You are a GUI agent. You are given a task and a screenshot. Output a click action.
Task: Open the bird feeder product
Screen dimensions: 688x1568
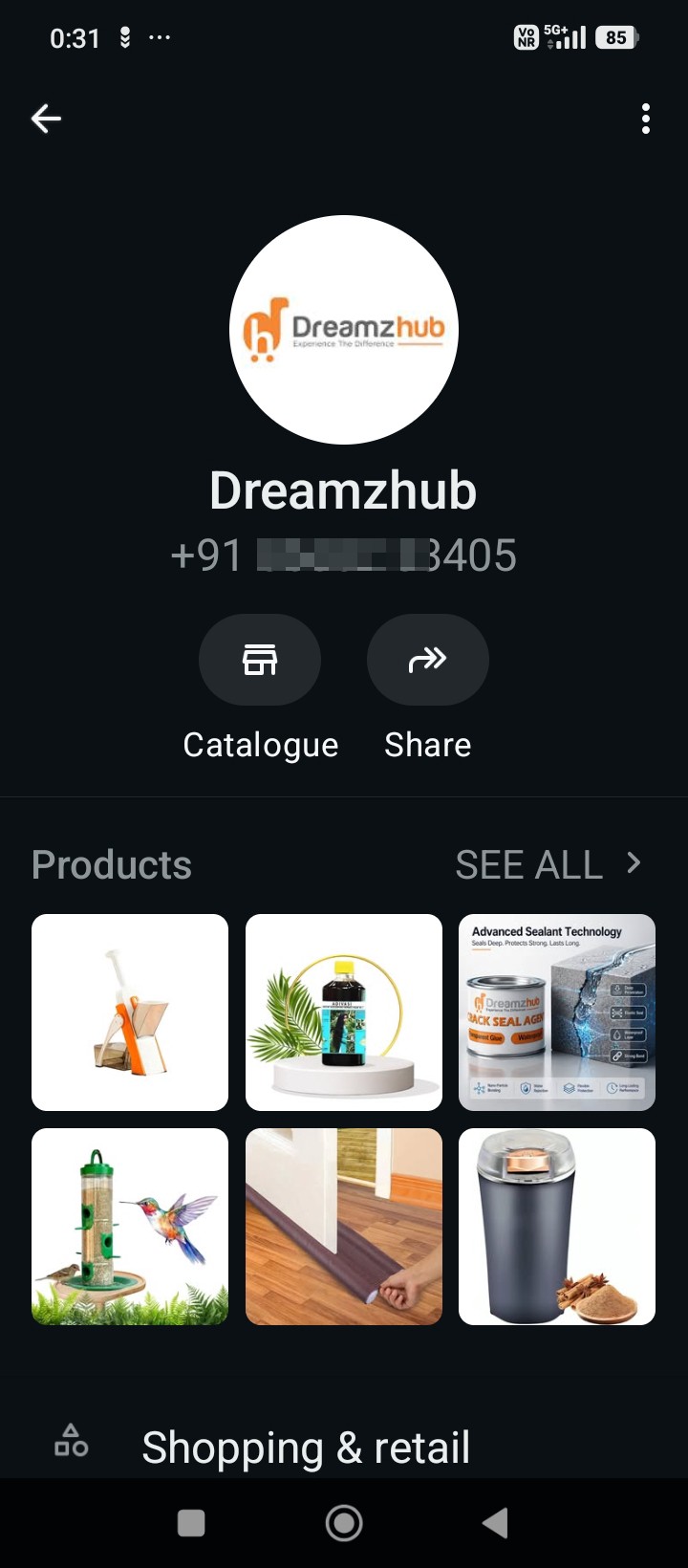[x=130, y=1227]
